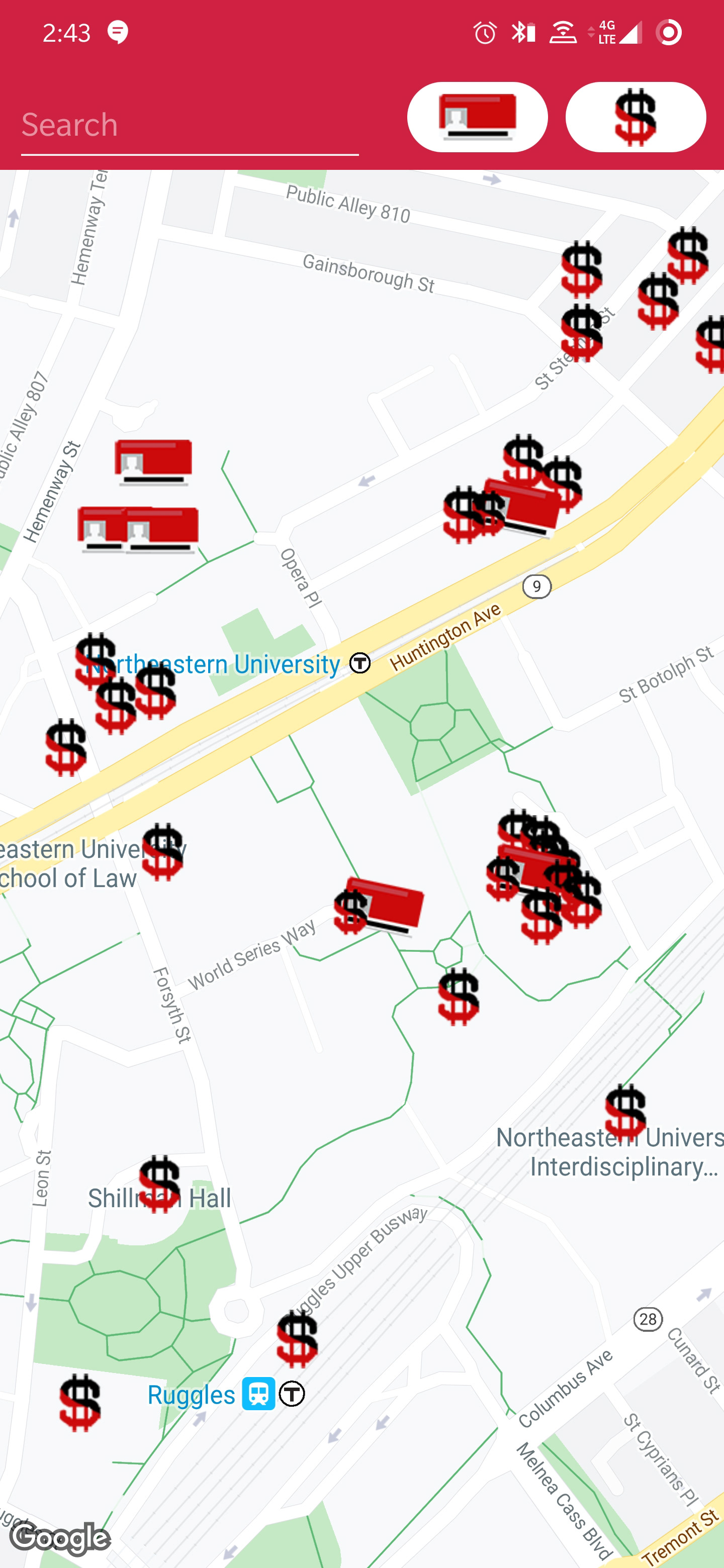Select the dollar marker on School of Law
This screenshot has width=724, height=1568.
click(162, 851)
